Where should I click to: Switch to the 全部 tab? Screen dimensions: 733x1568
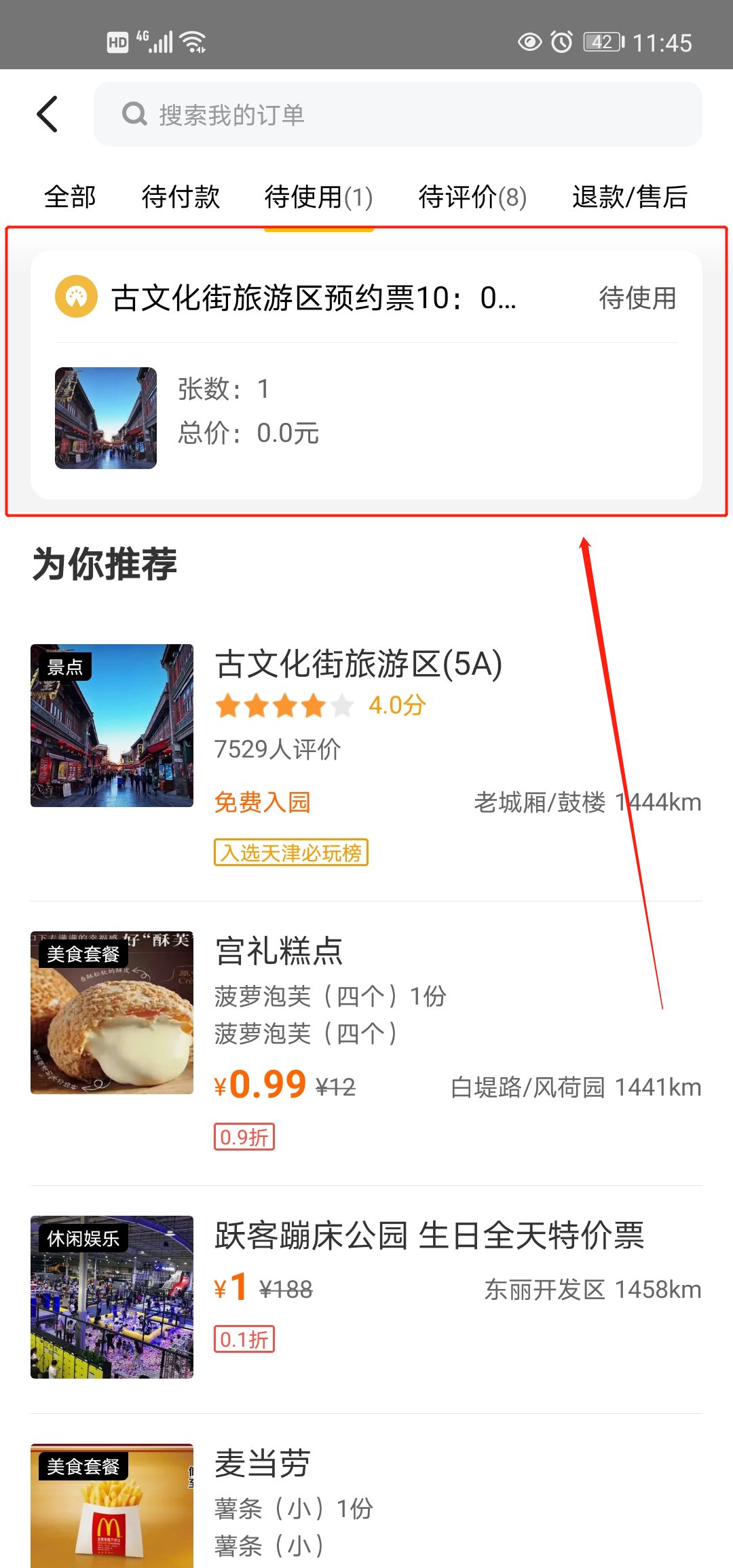(x=70, y=197)
